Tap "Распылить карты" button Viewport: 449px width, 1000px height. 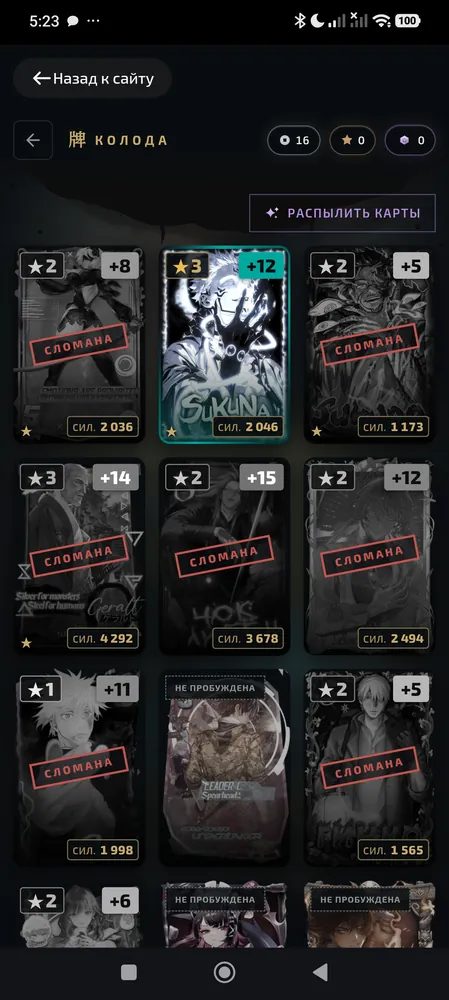point(342,213)
